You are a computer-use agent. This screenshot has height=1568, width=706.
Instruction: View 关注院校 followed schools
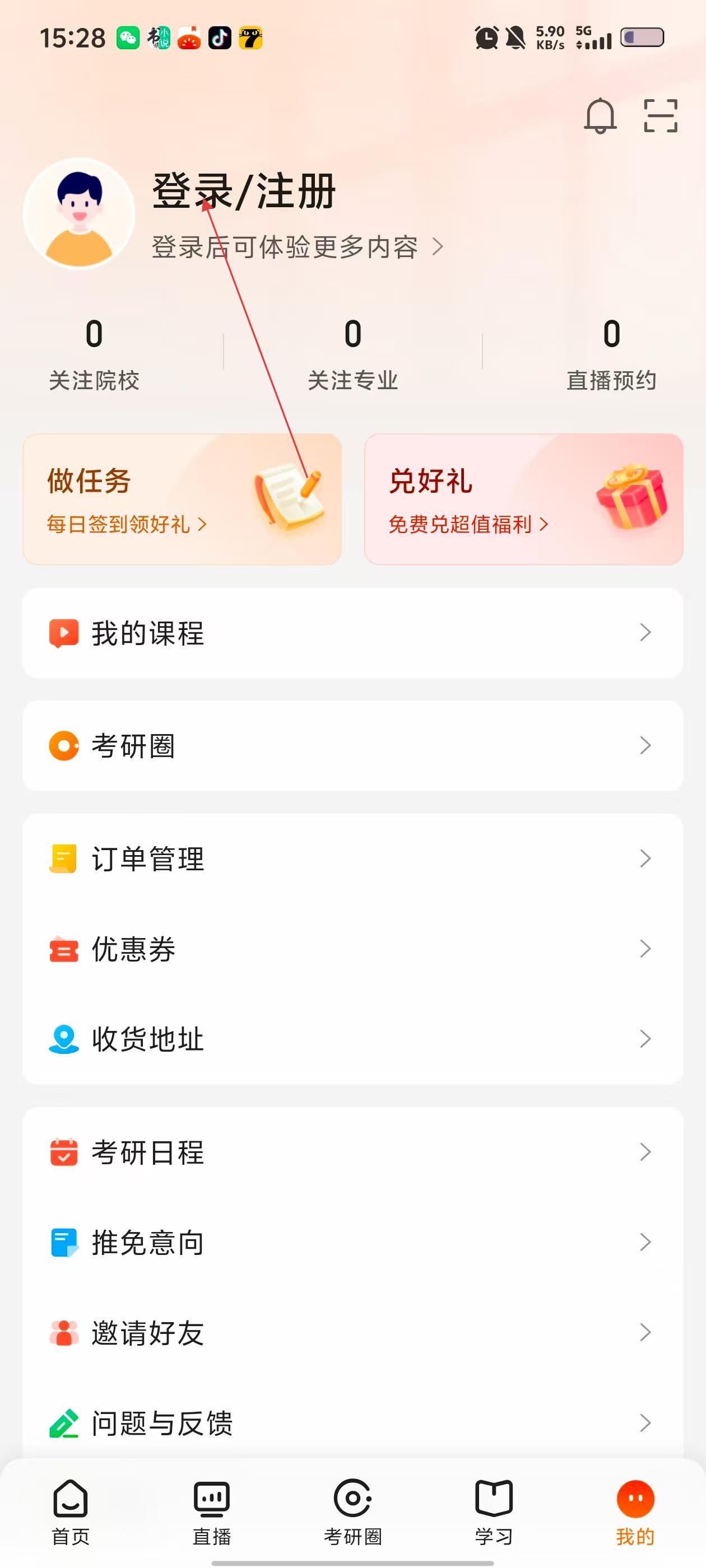click(94, 353)
